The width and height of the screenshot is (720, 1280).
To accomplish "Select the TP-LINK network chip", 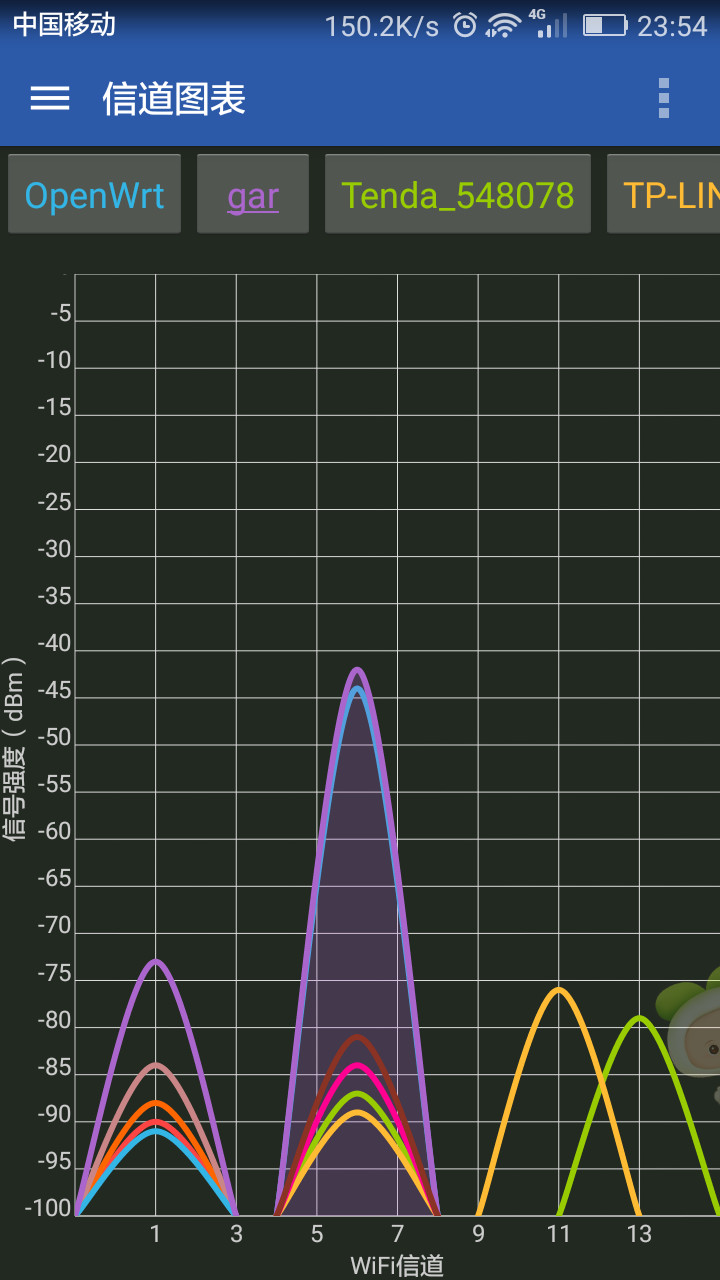I will click(x=666, y=195).
